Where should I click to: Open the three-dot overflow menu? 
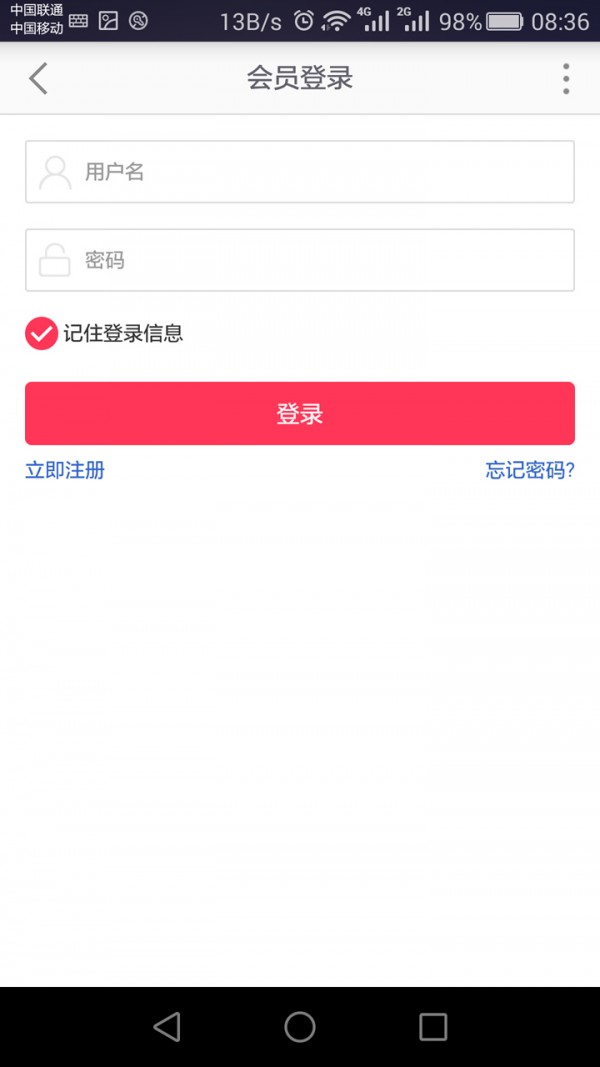tap(566, 78)
